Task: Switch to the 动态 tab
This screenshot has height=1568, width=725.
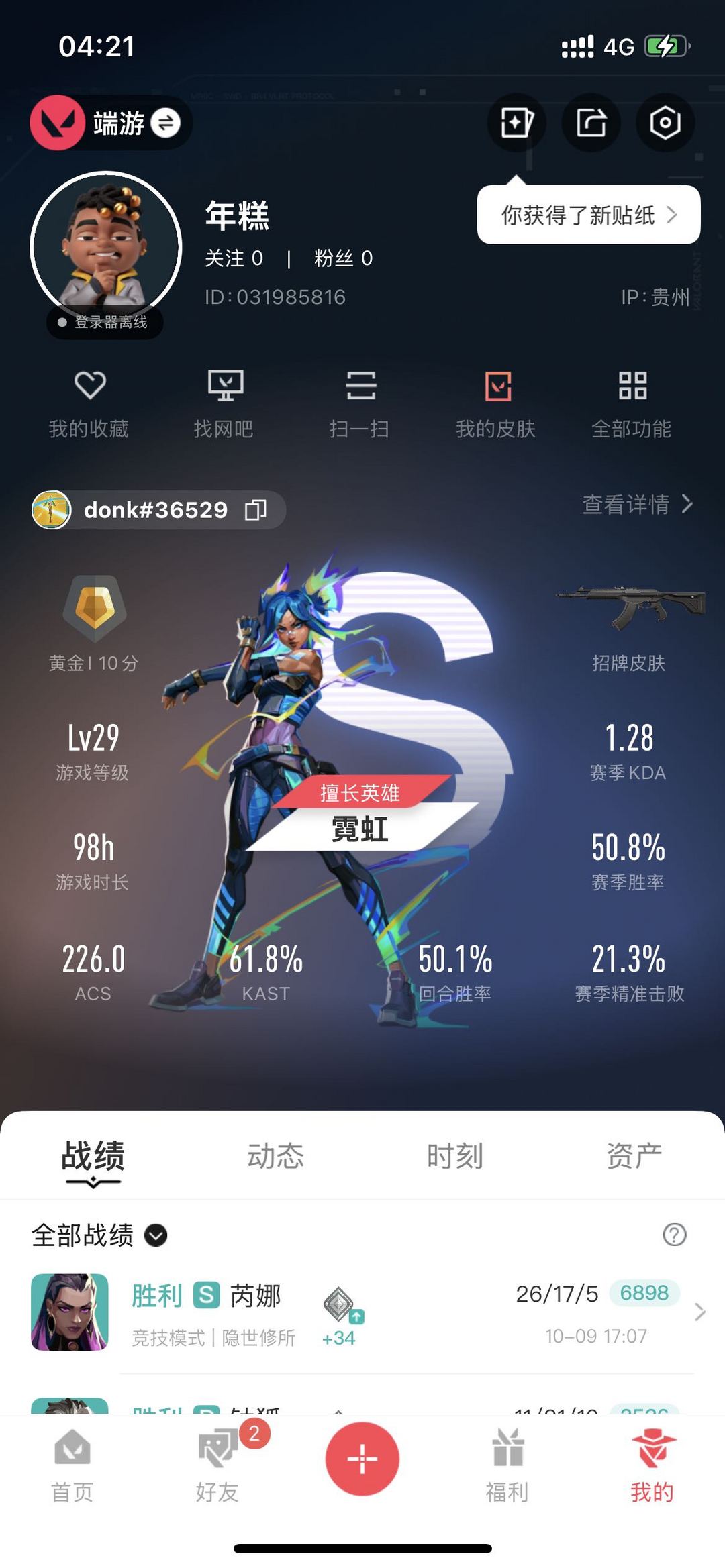Action: pyautogui.click(x=275, y=1155)
